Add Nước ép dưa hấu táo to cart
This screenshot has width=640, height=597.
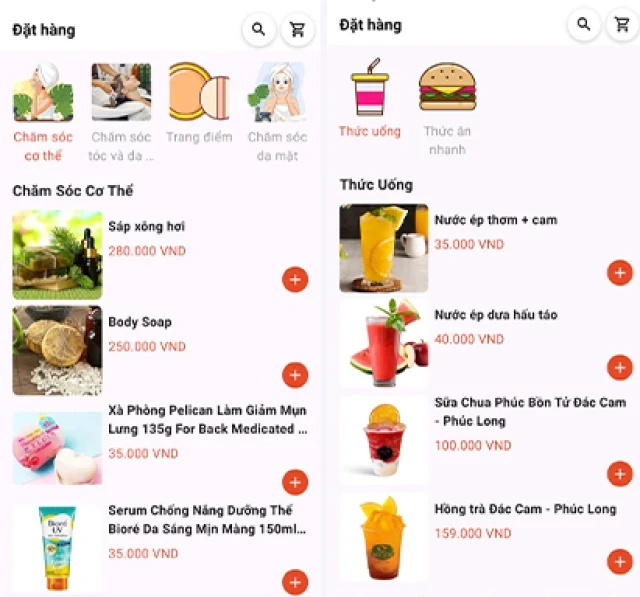(x=620, y=367)
